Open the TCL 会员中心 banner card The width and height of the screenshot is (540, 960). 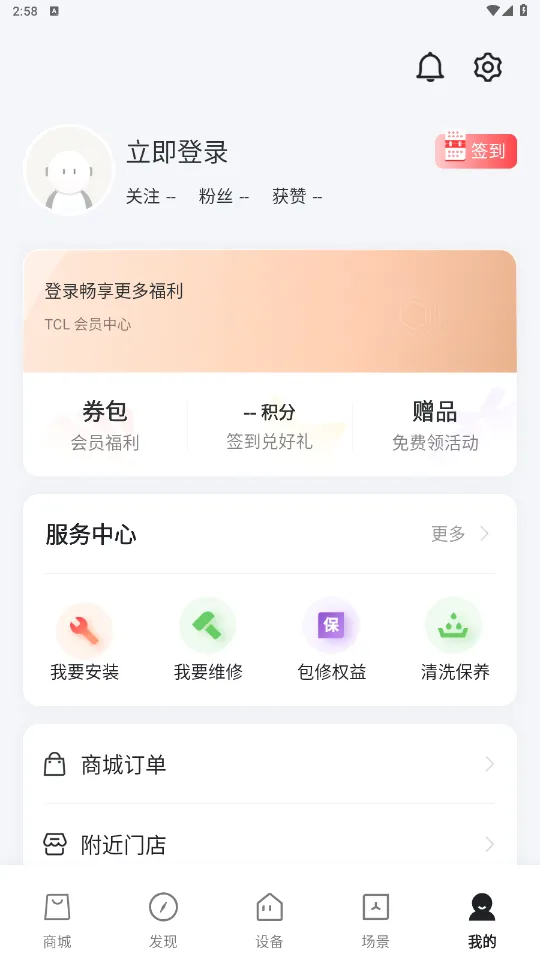click(270, 311)
